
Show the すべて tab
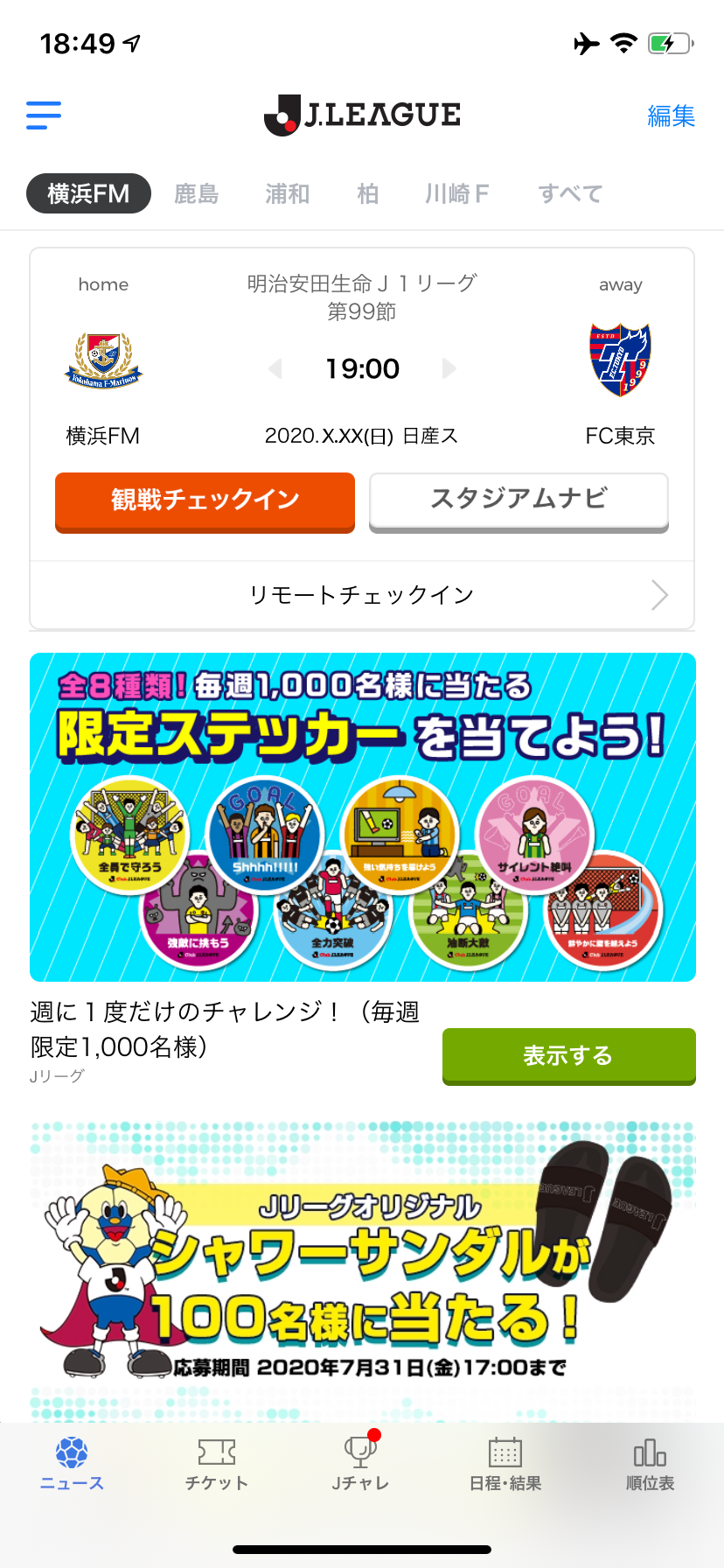click(x=570, y=193)
